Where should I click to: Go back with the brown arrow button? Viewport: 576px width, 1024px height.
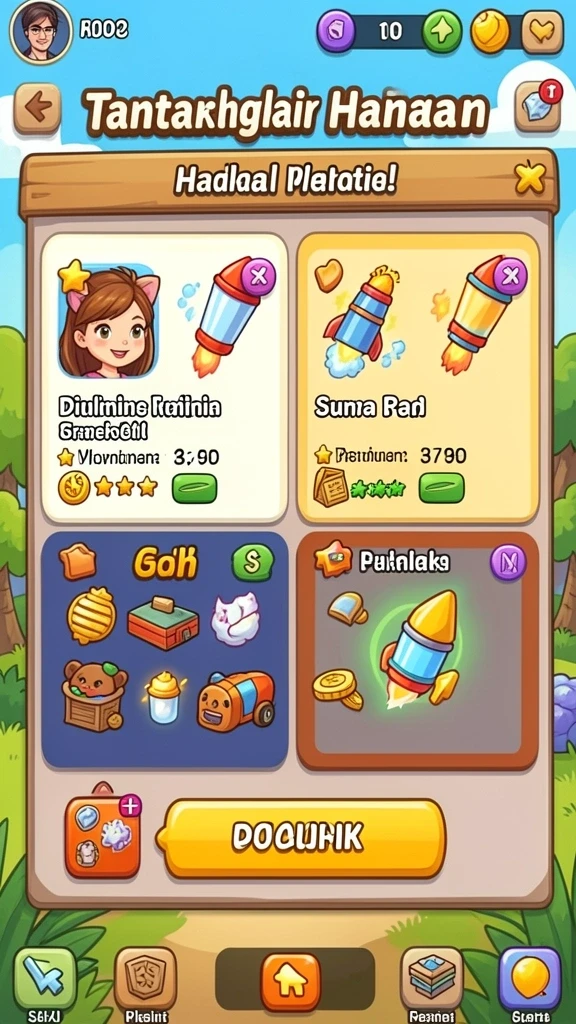click(x=37, y=108)
